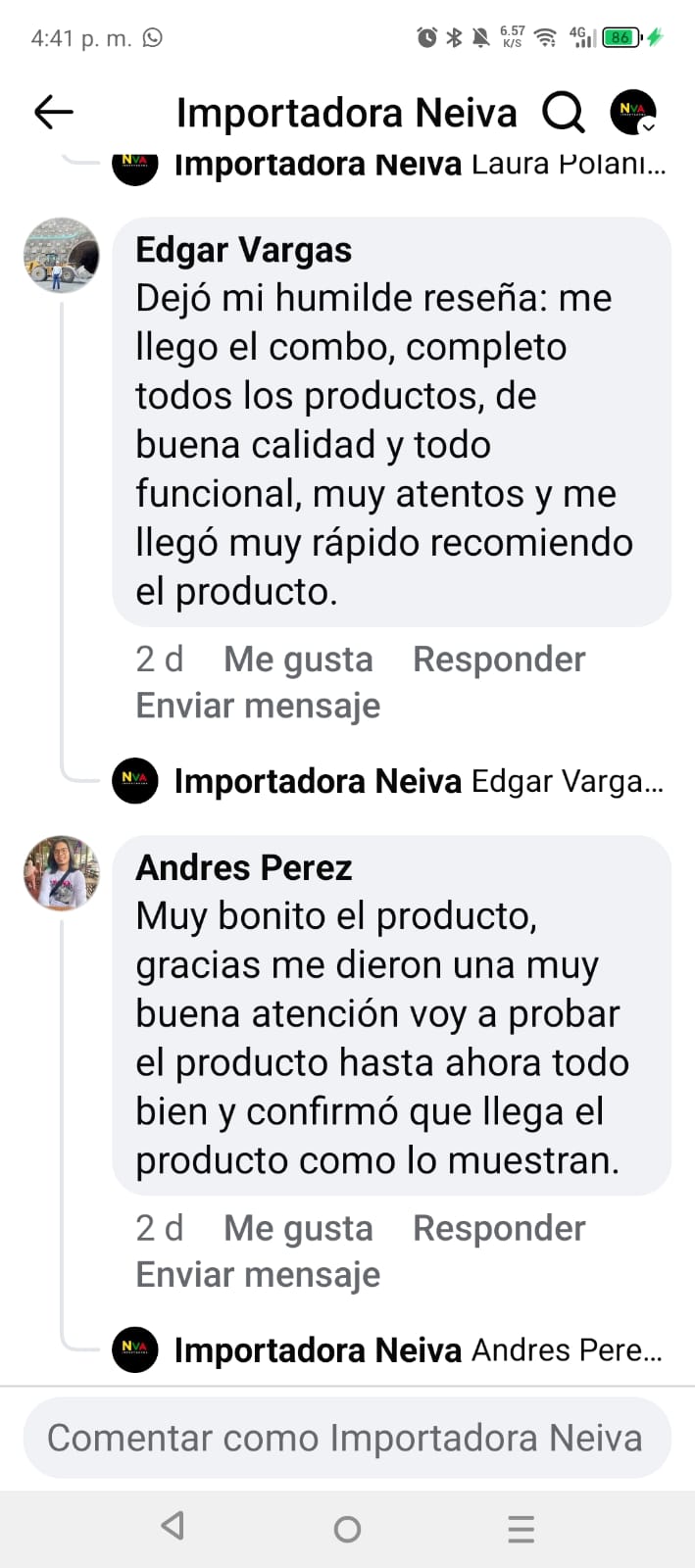View Andres Perez's profile picture

pos(61,873)
